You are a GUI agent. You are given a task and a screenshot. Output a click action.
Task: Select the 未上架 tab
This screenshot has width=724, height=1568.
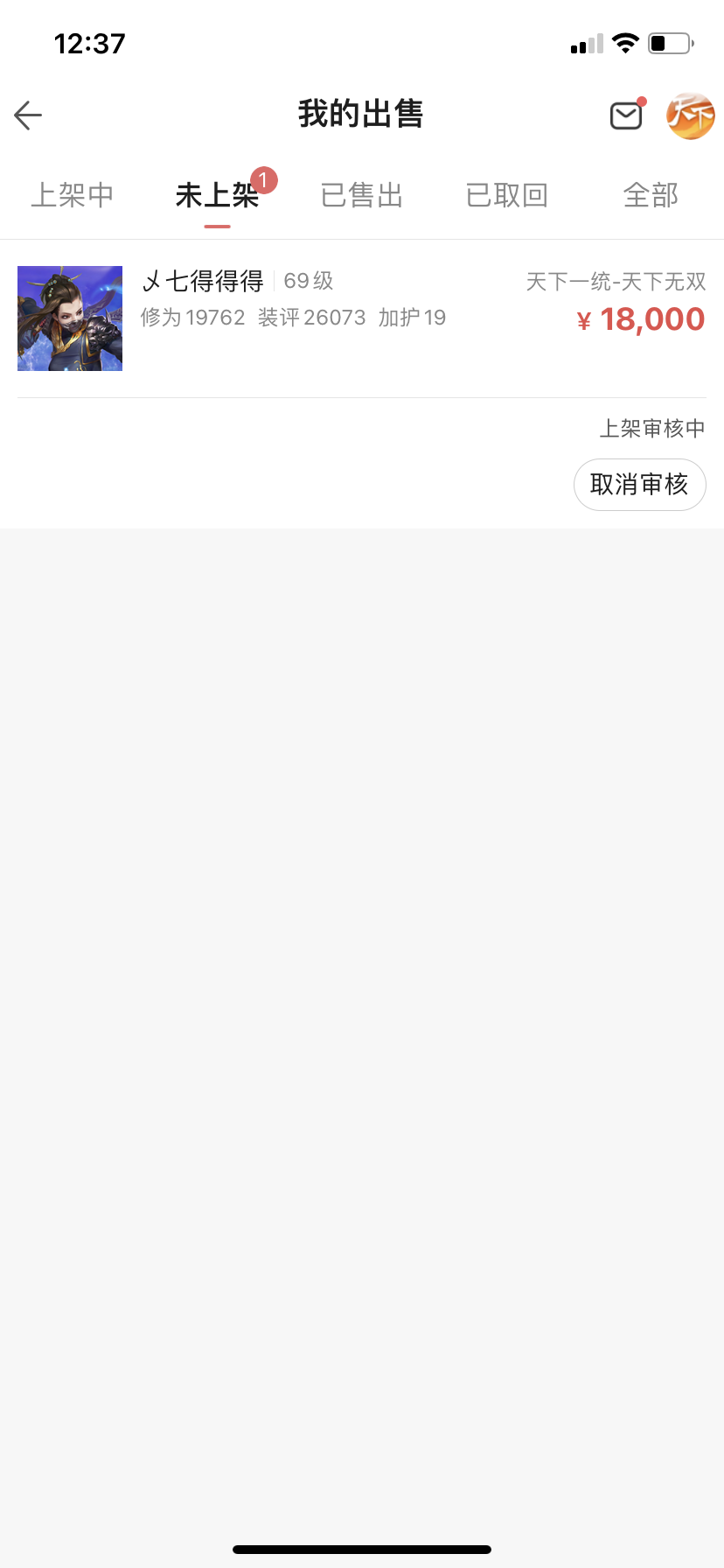click(217, 195)
